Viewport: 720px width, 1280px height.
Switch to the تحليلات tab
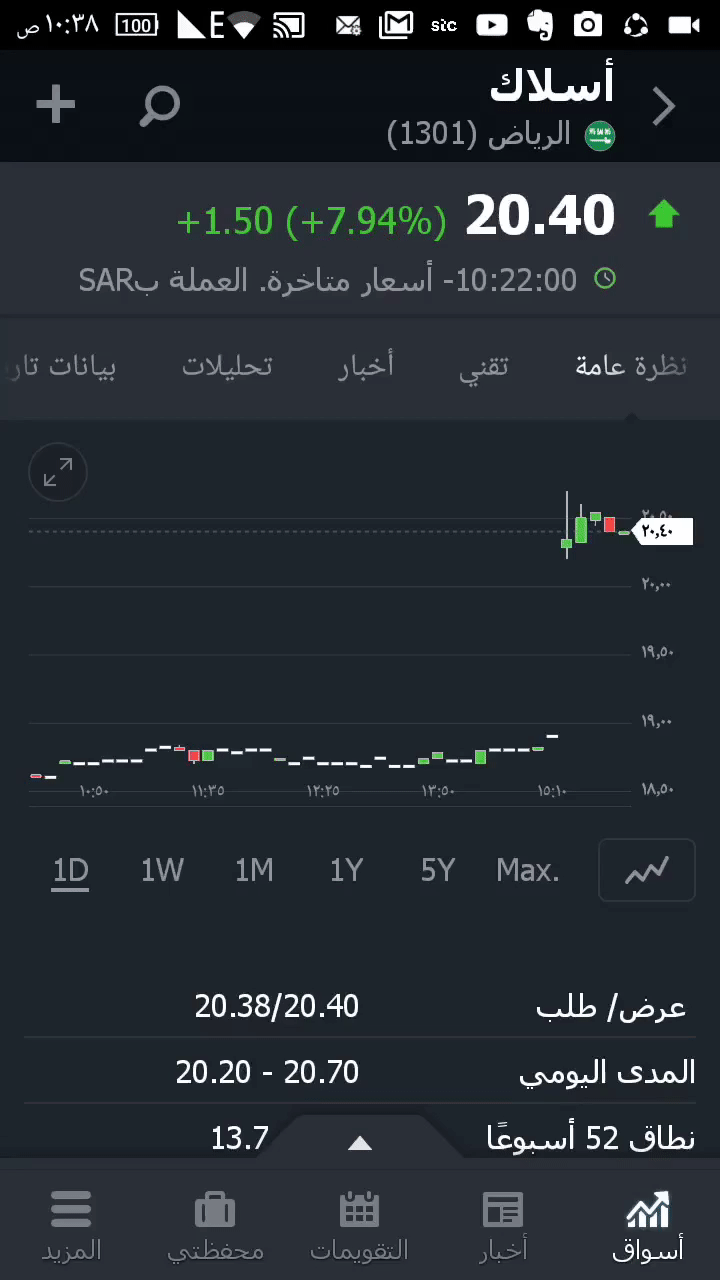[227, 366]
